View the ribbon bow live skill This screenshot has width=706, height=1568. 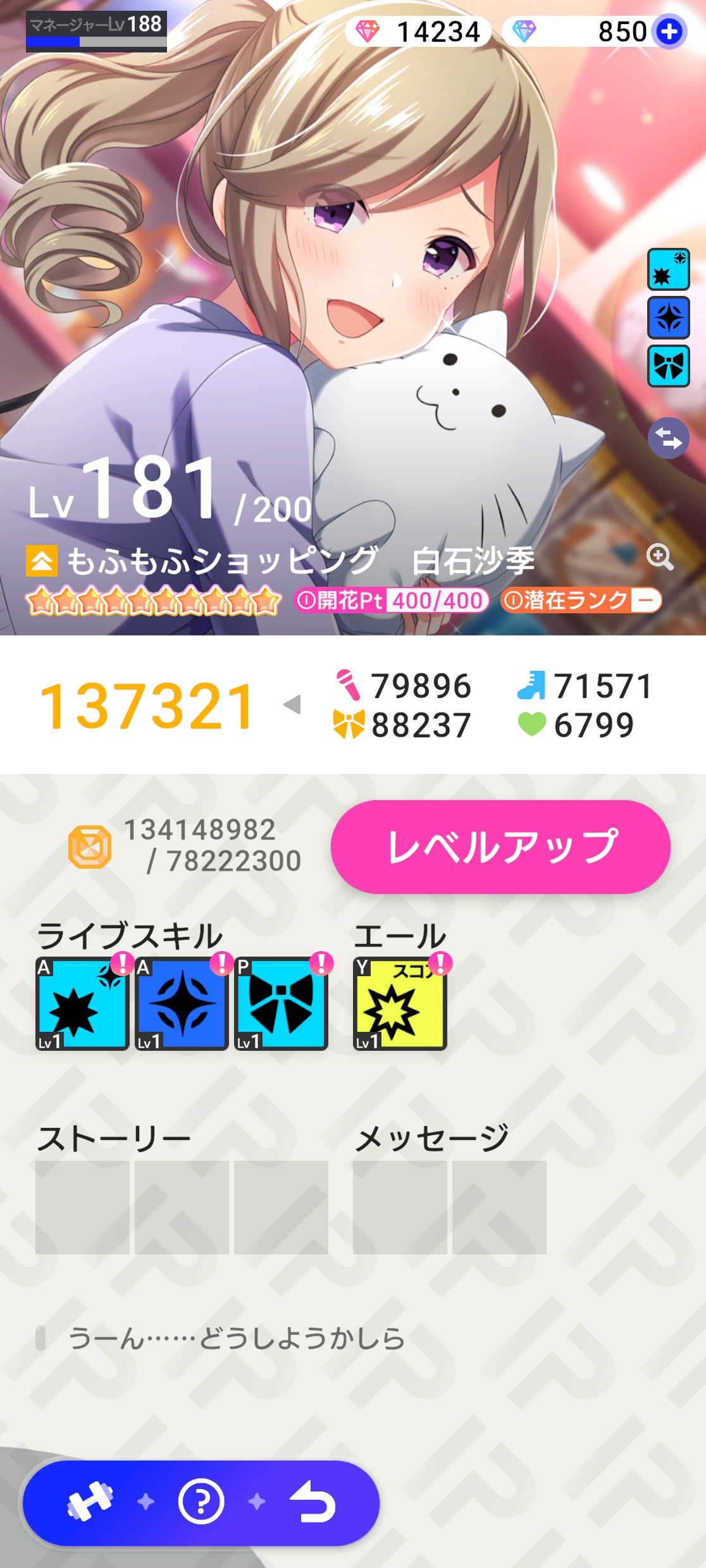(281, 1003)
